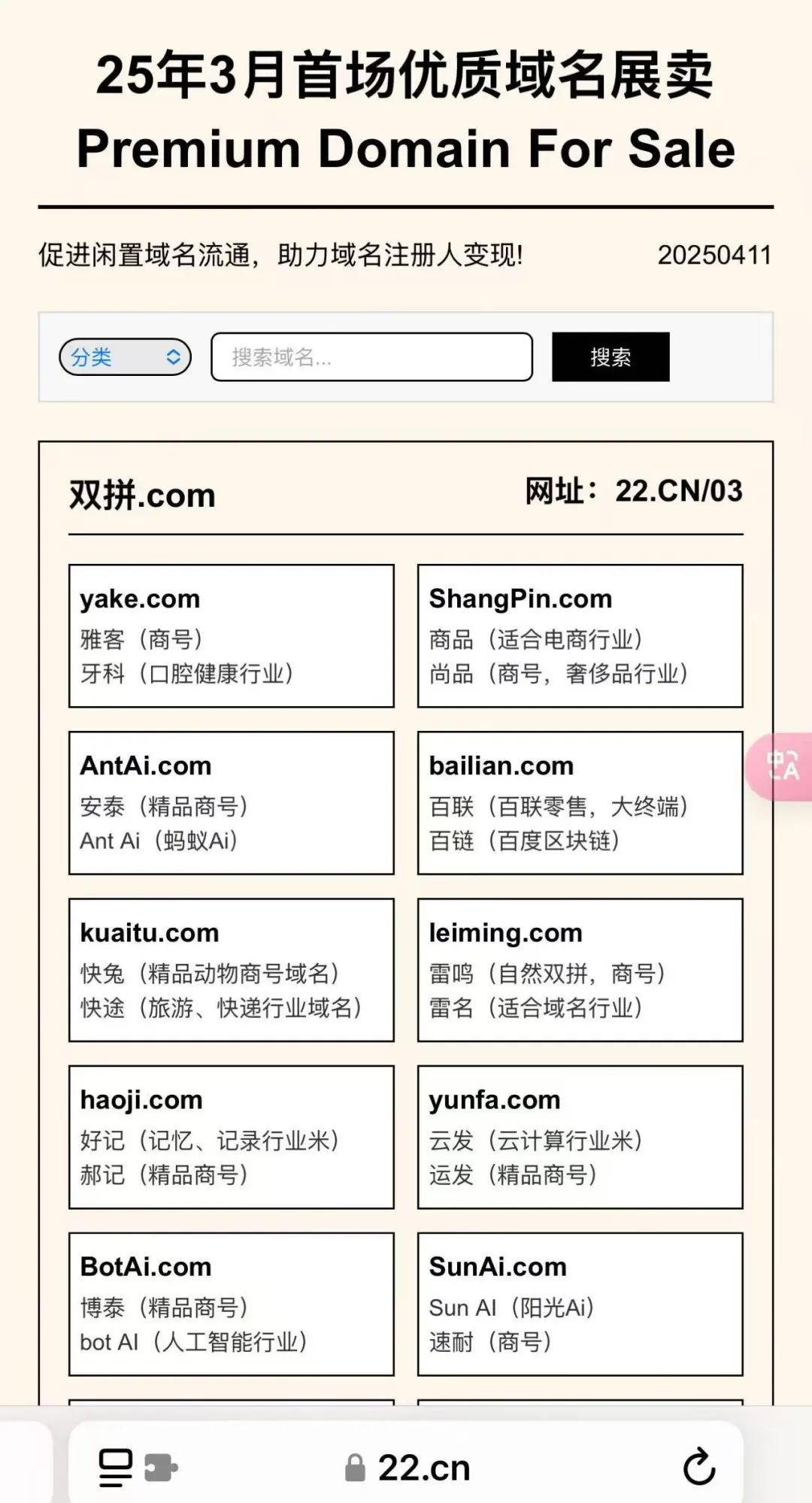View the haoji.com domain card
The image size is (812, 1503).
232,1137
